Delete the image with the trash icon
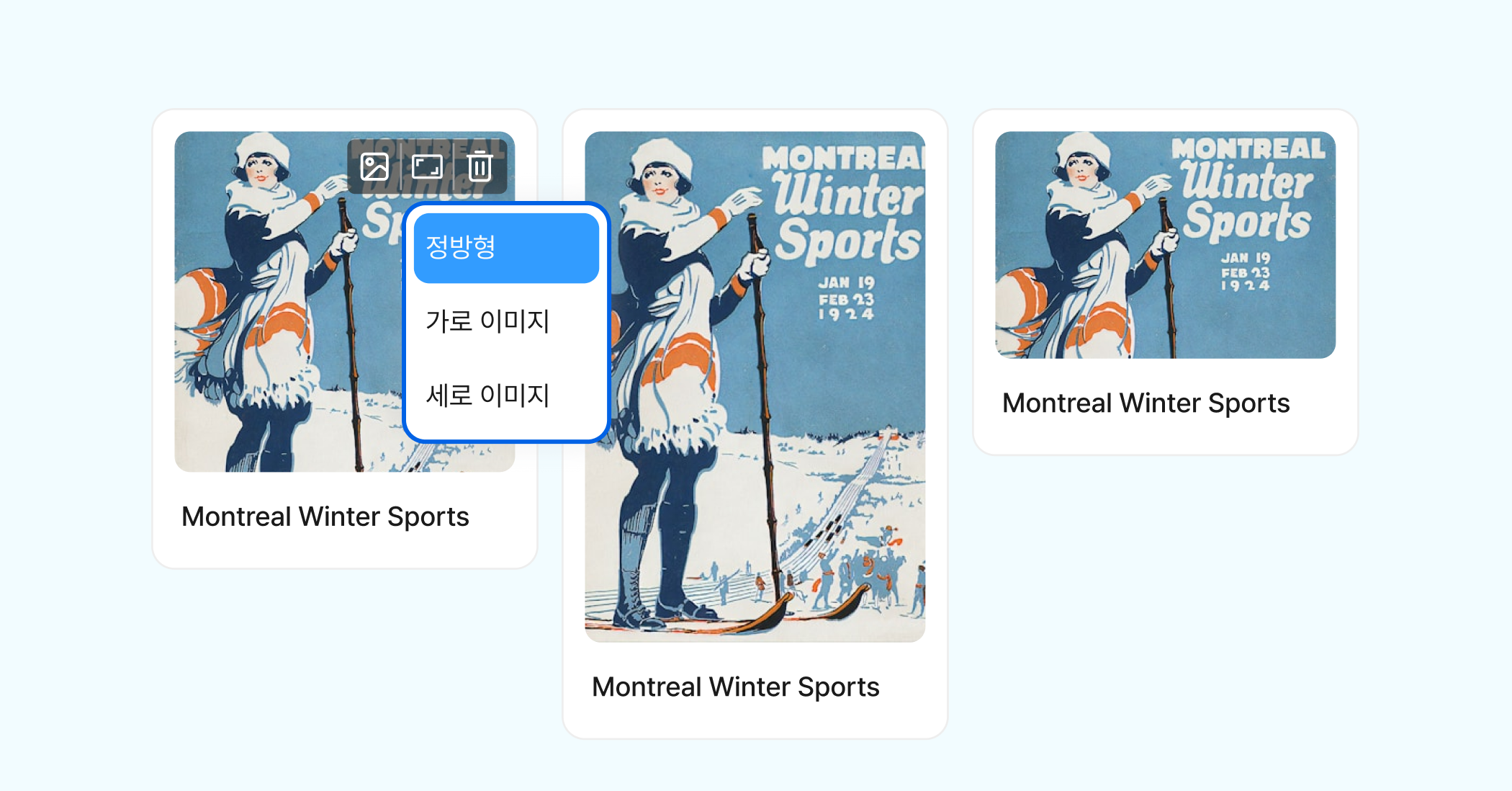The width and height of the screenshot is (1512, 791). [480, 167]
